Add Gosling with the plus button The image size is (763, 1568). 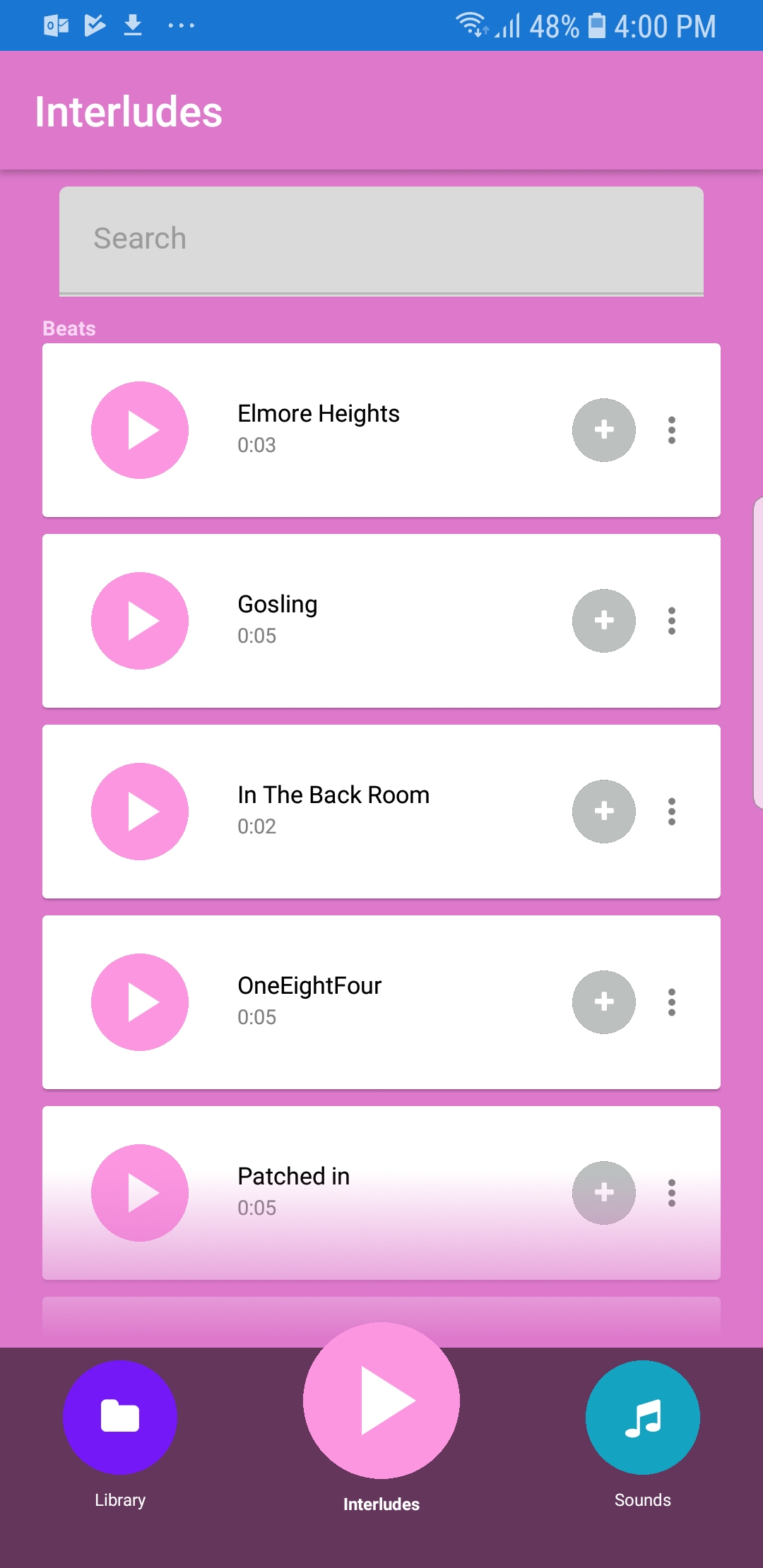click(x=603, y=621)
